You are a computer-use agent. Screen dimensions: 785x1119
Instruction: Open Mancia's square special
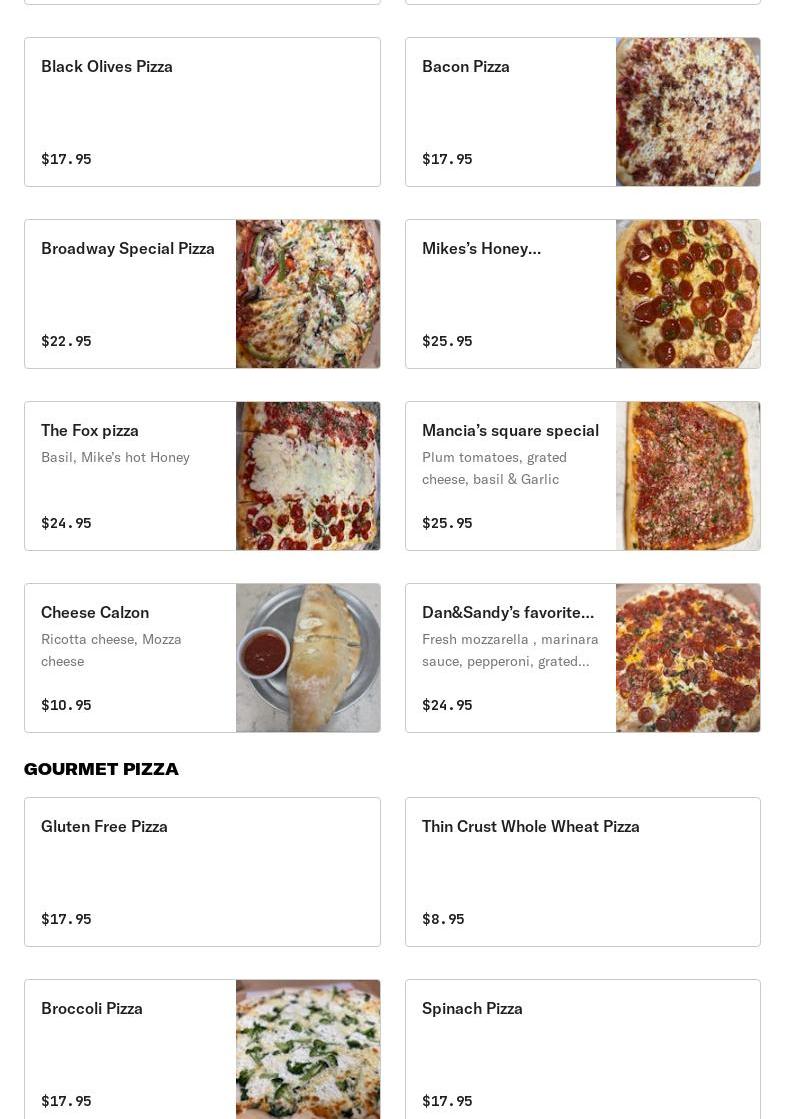point(582,476)
